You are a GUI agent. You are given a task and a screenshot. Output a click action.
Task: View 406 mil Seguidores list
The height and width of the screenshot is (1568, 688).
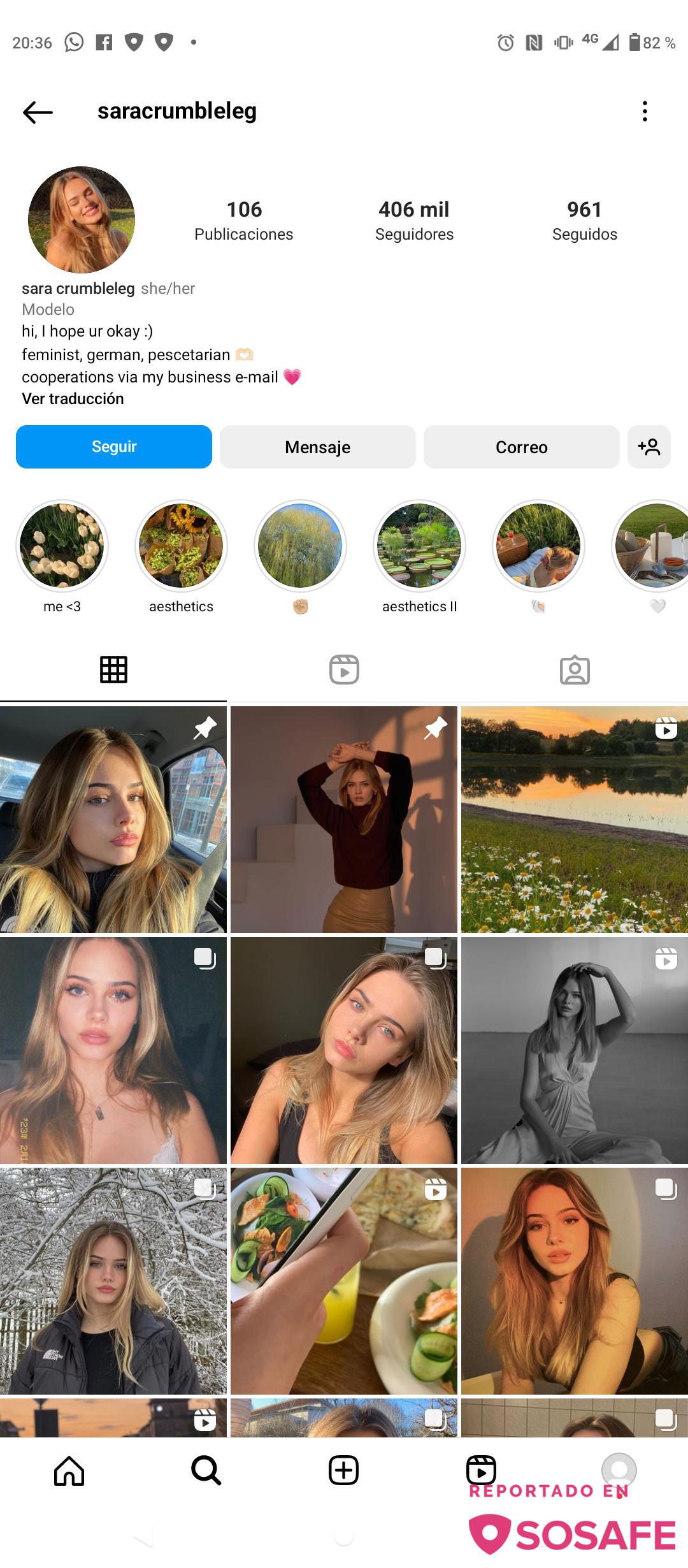[x=414, y=221]
